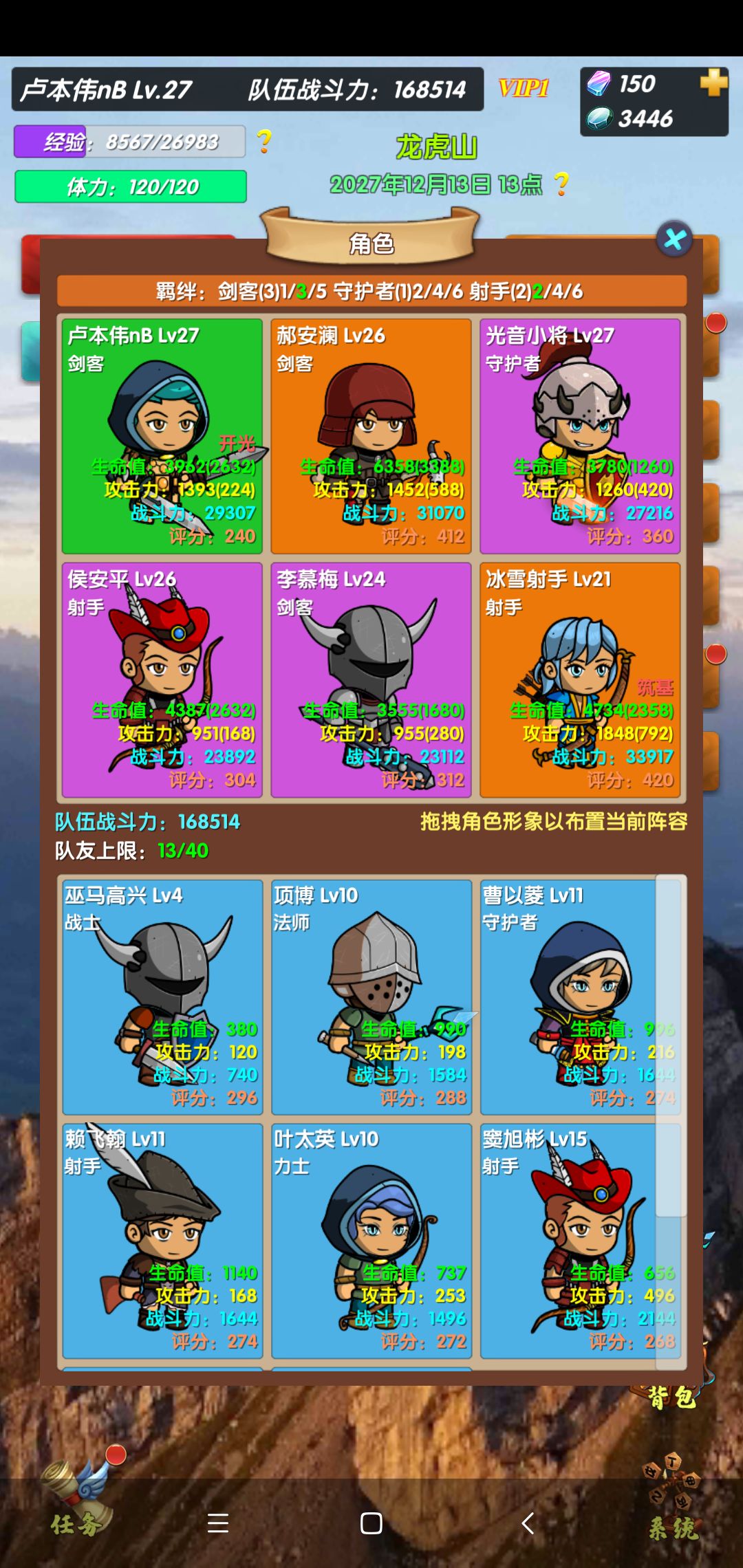Screen dimensions: 743x1568
Task: Select the 冰雪射手 Lv21 archer card
Action: (581, 681)
